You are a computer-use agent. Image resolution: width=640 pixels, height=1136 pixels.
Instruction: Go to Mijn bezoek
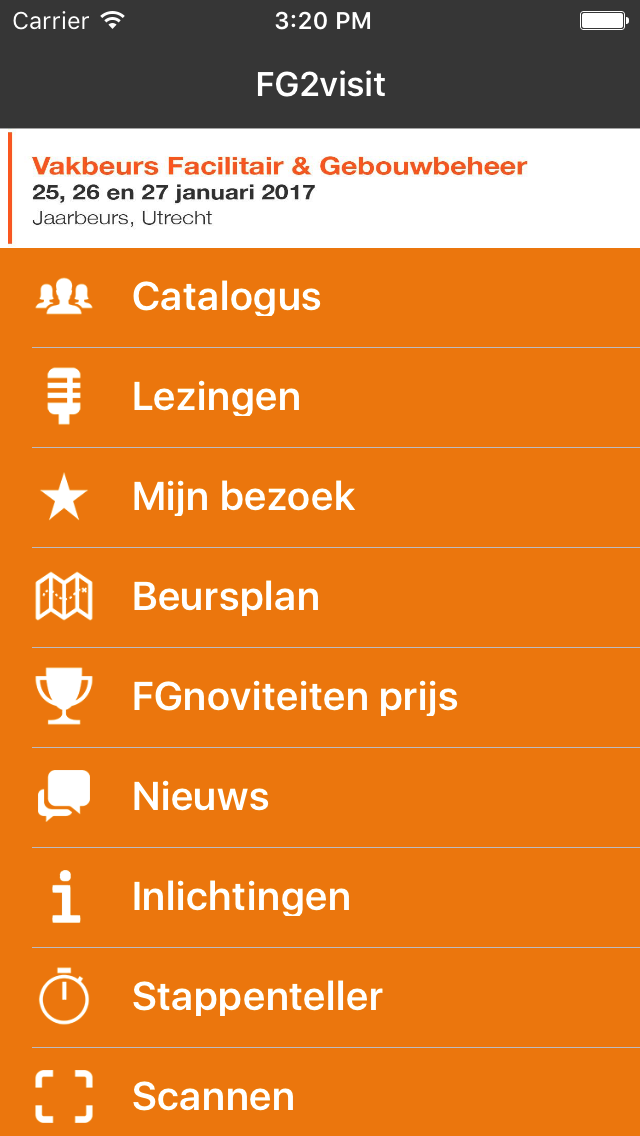[x=320, y=498]
